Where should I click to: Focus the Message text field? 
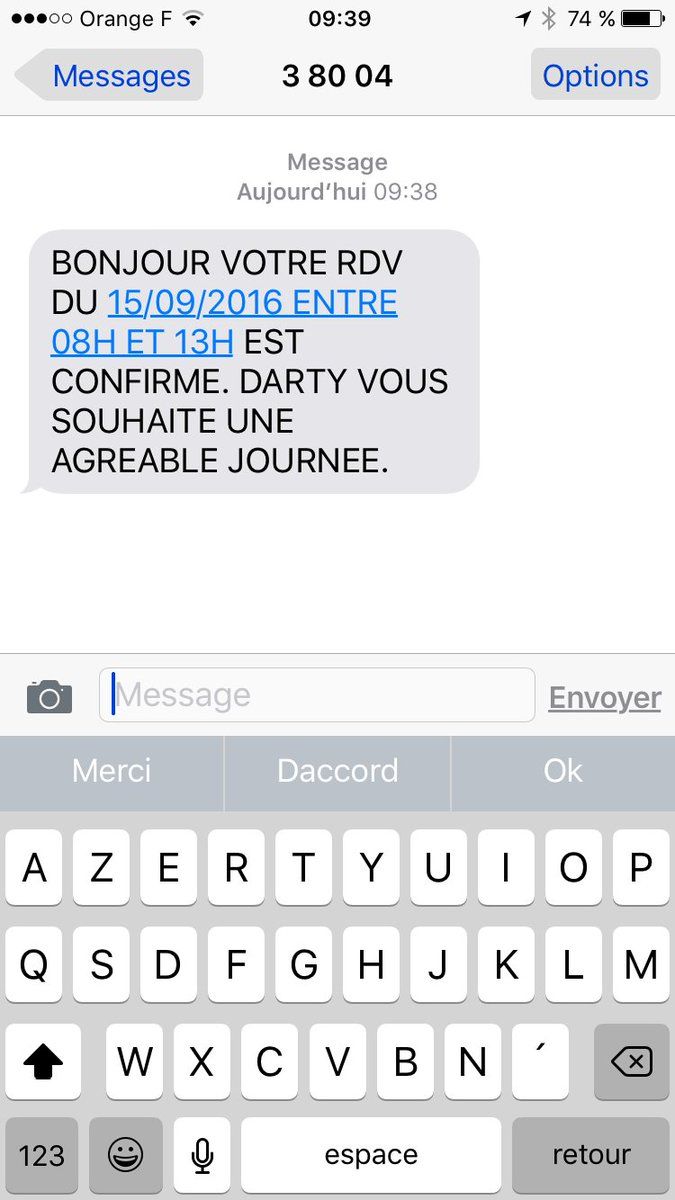(317, 695)
